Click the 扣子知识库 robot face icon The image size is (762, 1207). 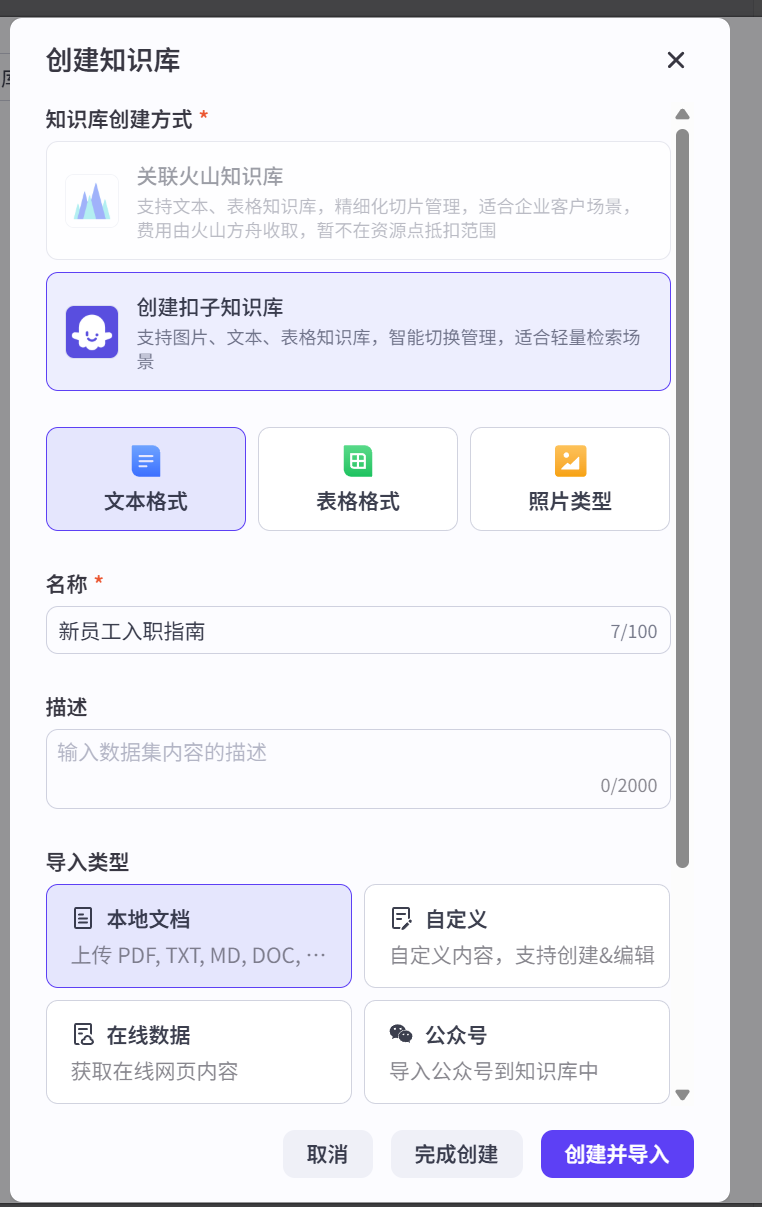91,331
